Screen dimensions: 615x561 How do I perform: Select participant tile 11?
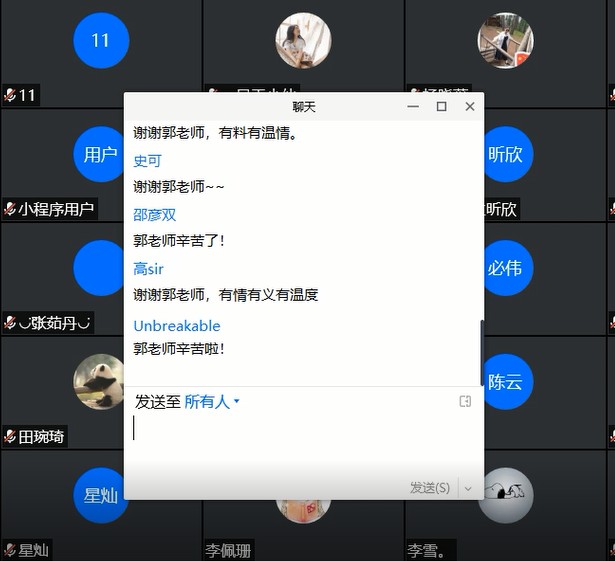coord(100,42)
